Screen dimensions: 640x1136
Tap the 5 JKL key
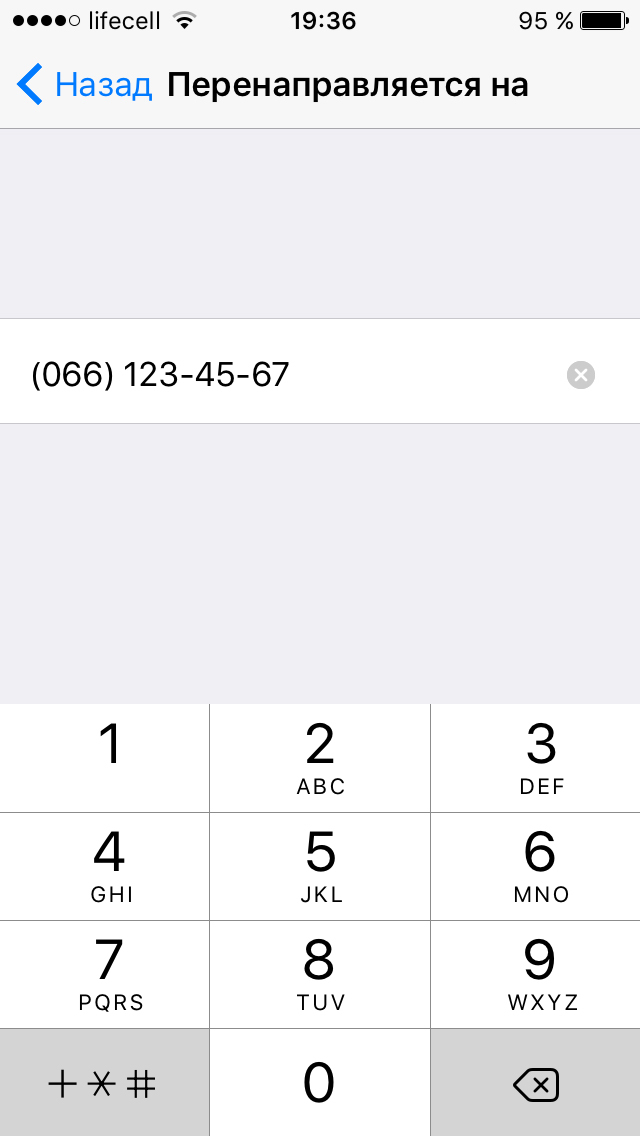click(320, 866)
